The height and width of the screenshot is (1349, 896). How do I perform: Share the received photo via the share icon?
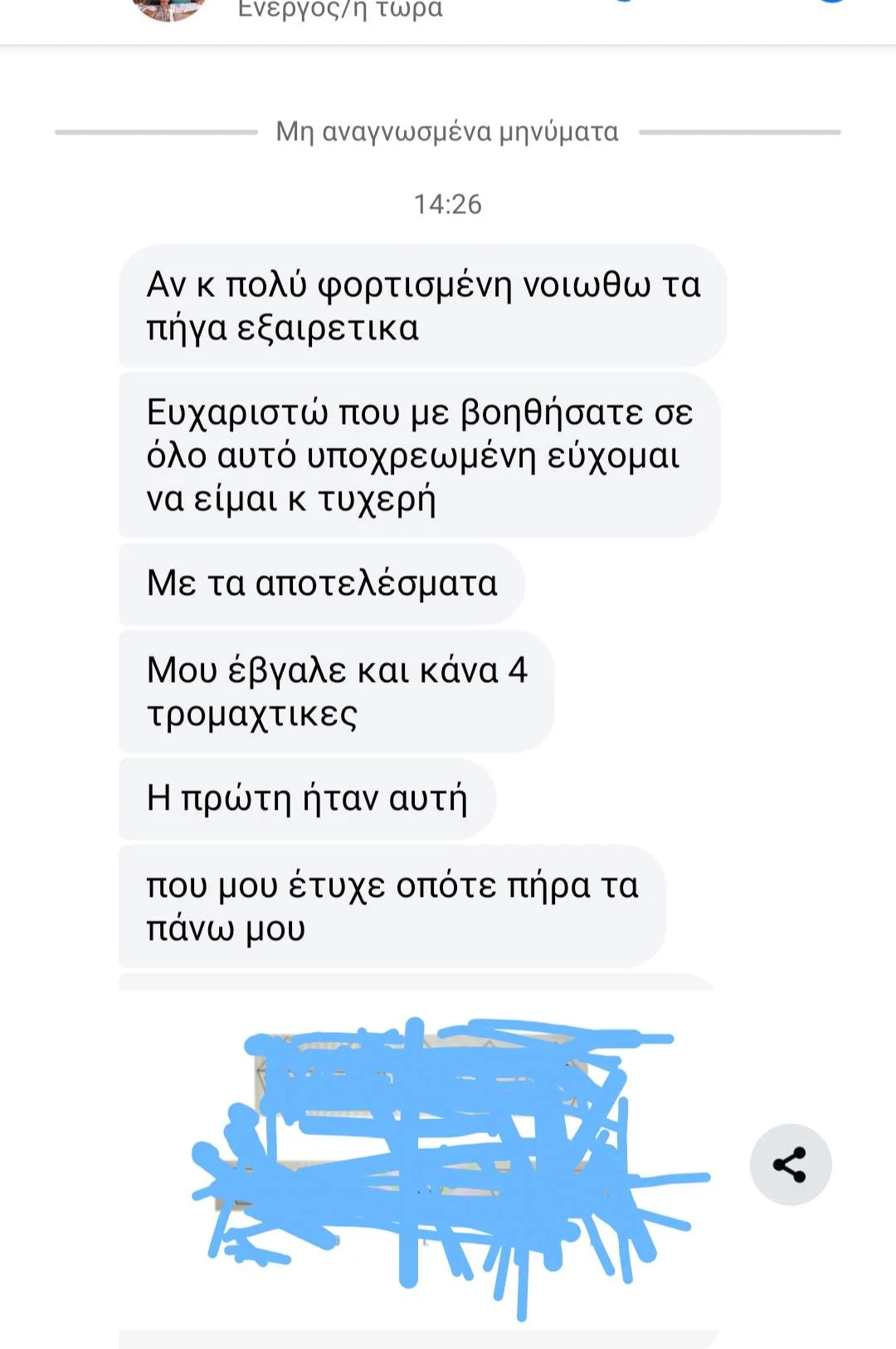click(x=790, y=1164)
